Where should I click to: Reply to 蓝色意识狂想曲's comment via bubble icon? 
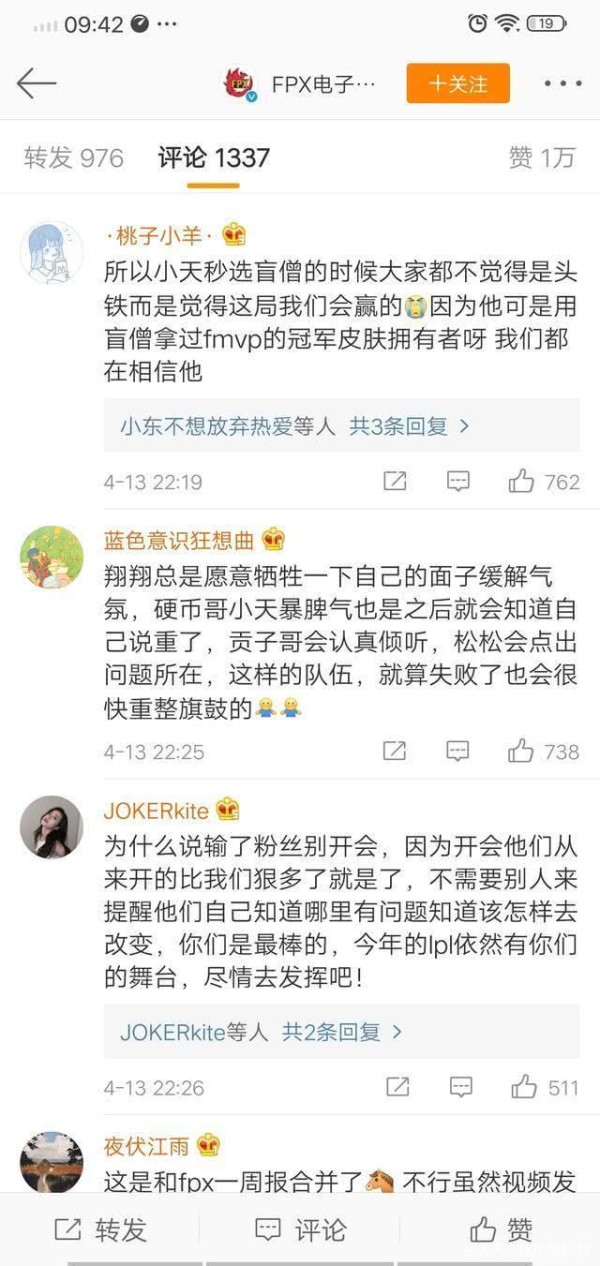tap(458, 751)
